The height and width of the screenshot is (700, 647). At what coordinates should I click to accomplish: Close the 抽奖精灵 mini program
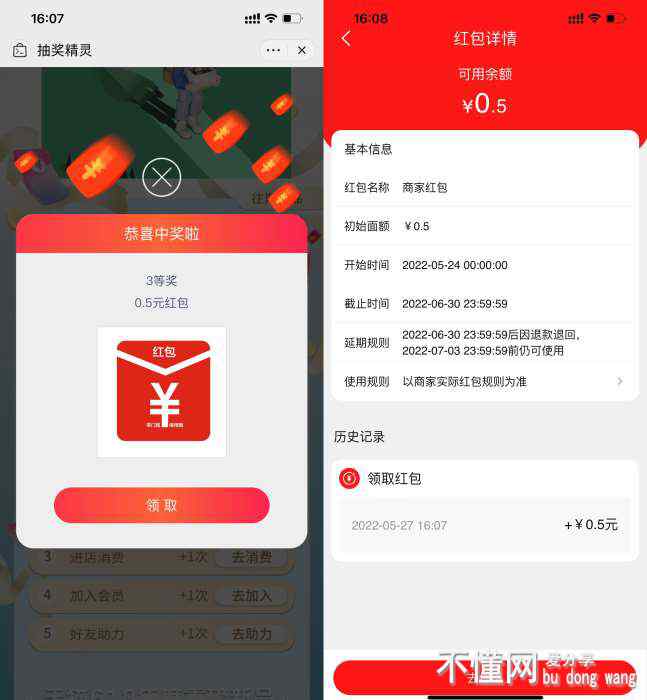[x=302, y=50]
